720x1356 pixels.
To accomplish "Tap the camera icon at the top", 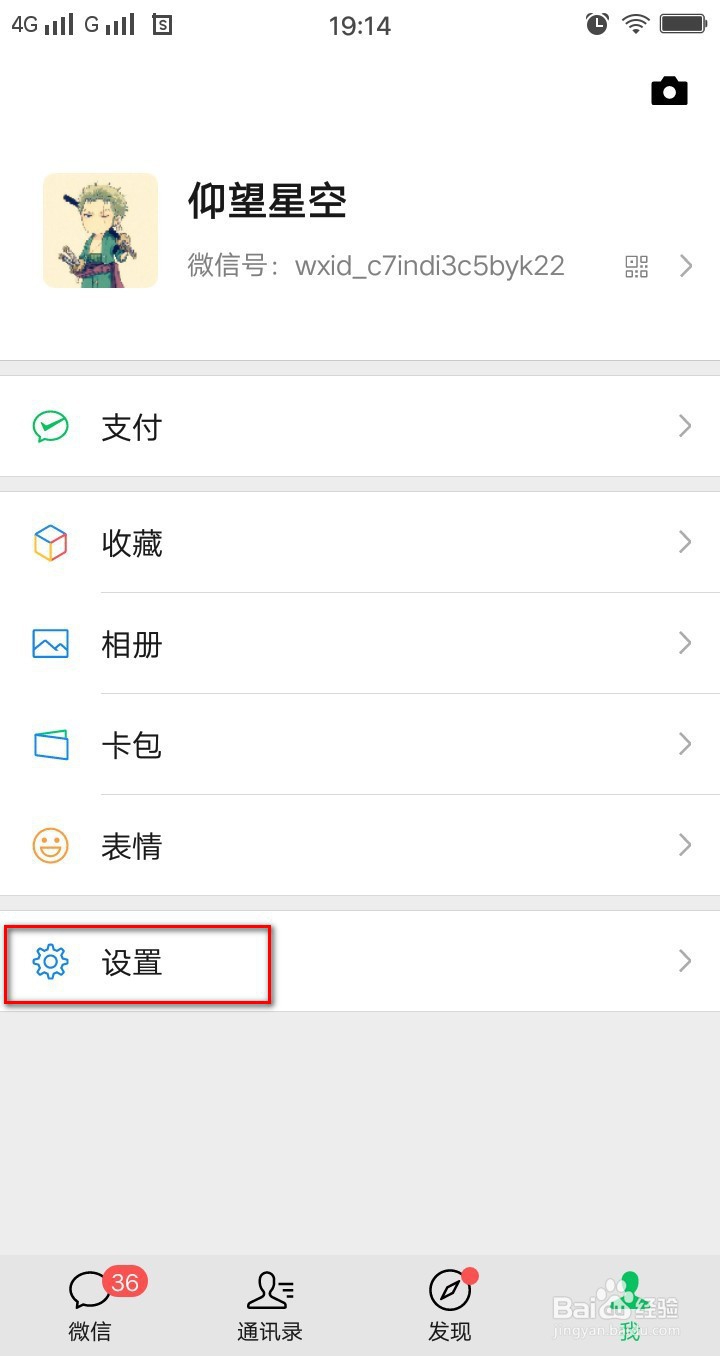I will [669, 90].
